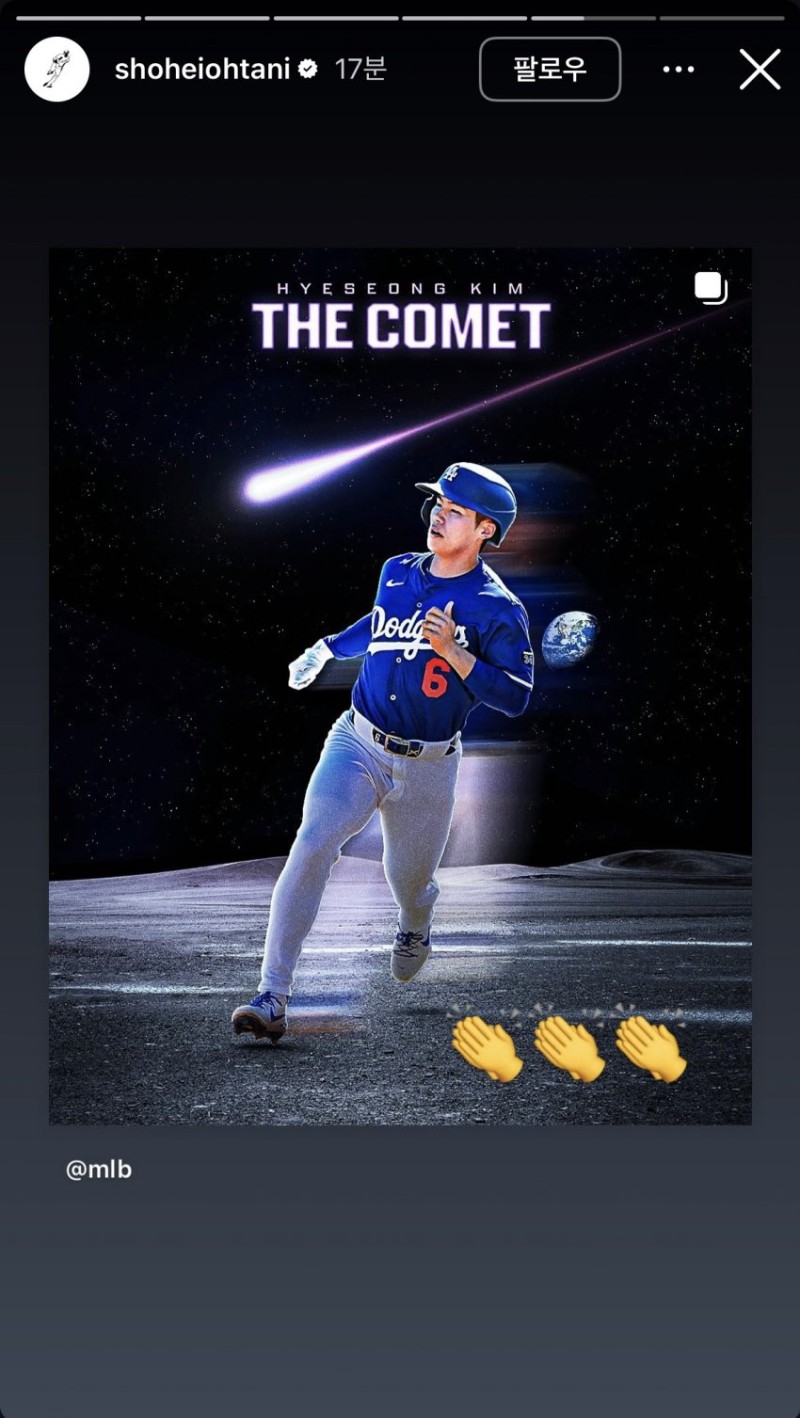This screenshot has height=1418, width=800.
Task: Open shoheiohtani's profile picture
Action: [57, 69]
